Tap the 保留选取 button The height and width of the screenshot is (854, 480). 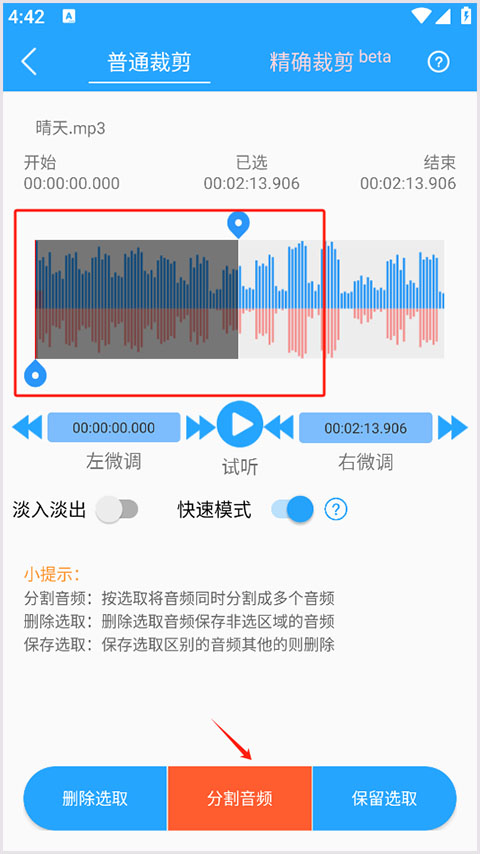coord(385,798)
